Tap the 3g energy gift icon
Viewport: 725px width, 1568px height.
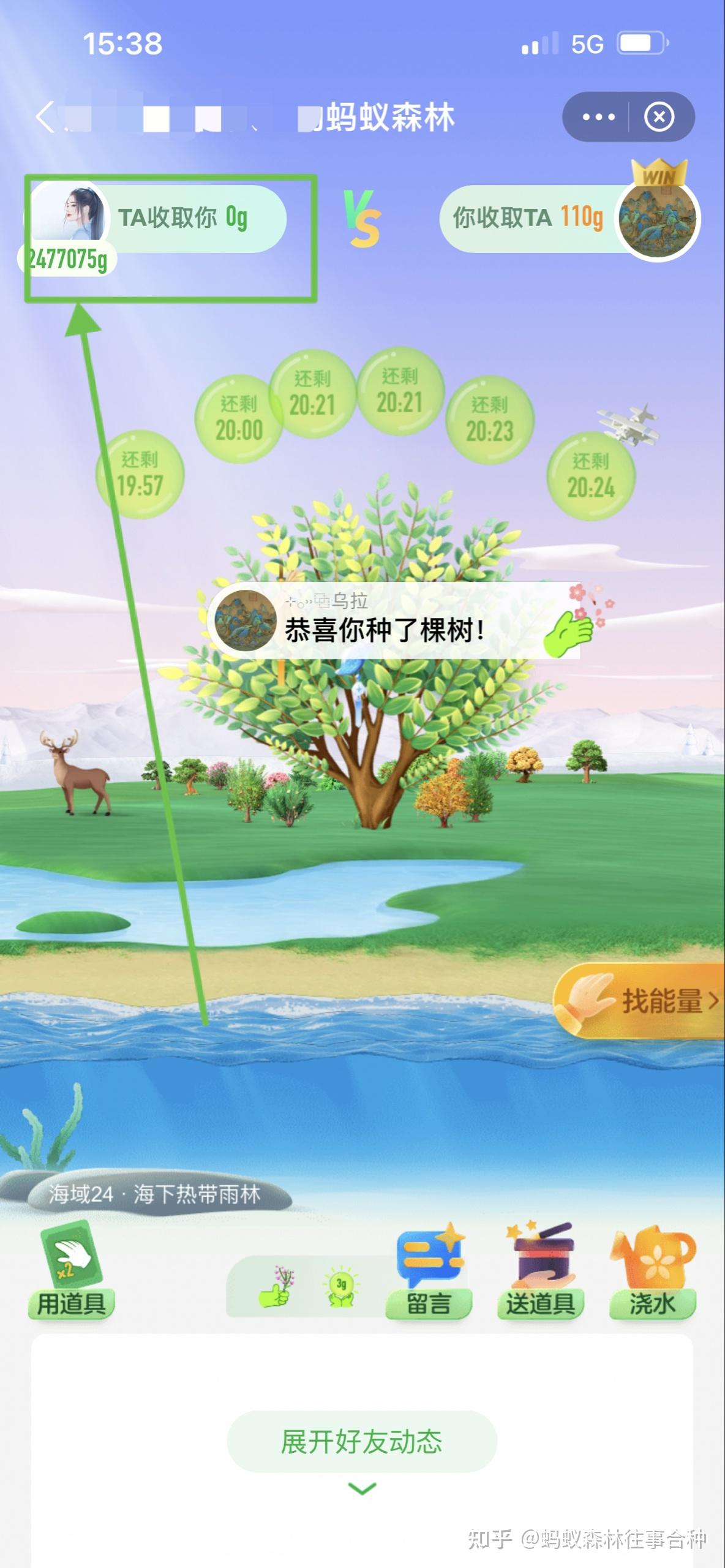point(341,1286)
